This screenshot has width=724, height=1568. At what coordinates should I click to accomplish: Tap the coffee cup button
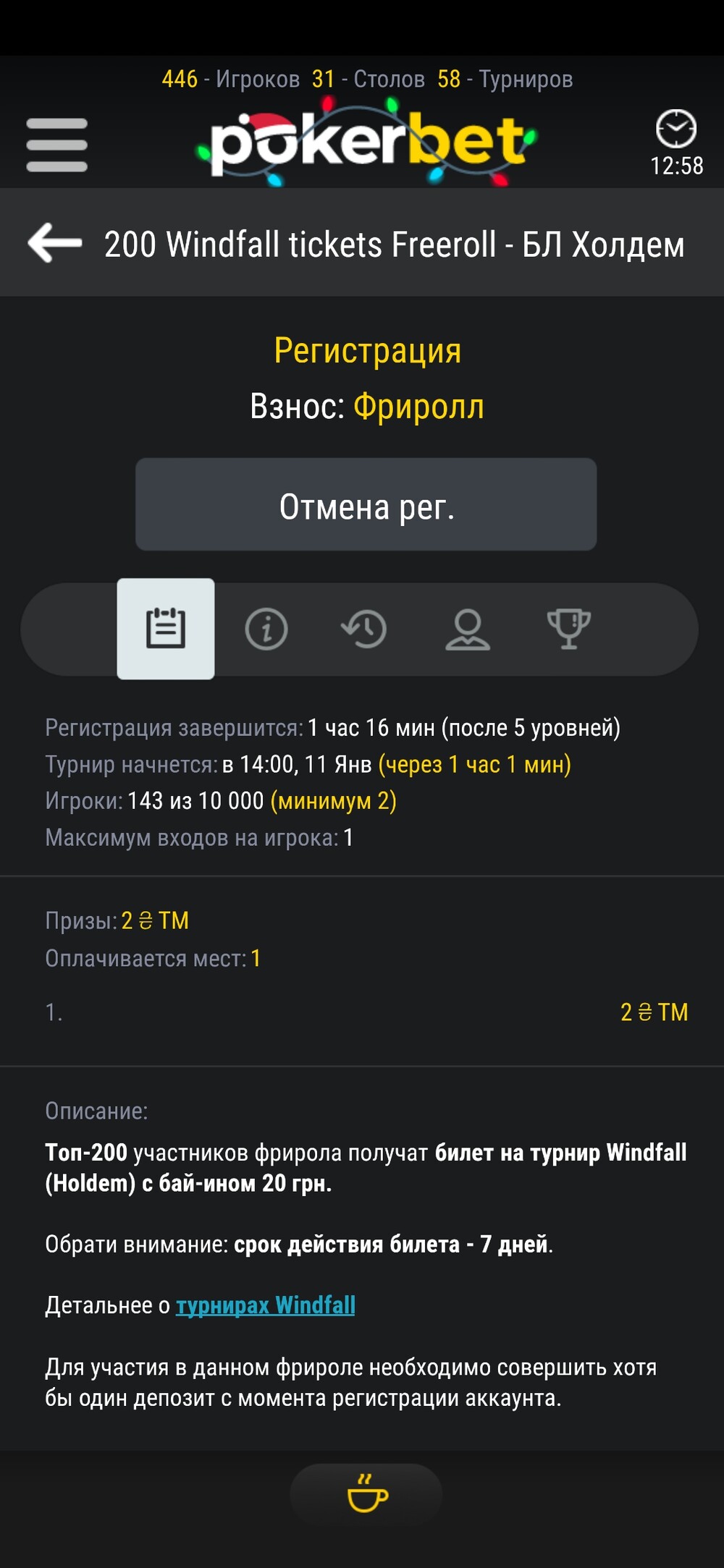click(x=366, y=1494)
